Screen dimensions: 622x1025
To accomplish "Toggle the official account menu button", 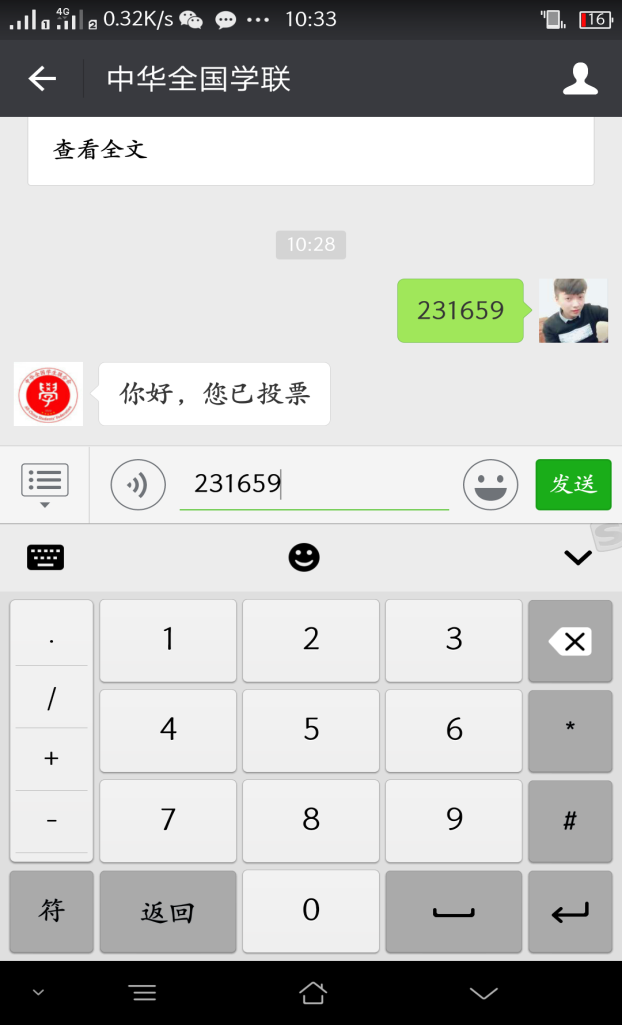I will coord(45,484).
